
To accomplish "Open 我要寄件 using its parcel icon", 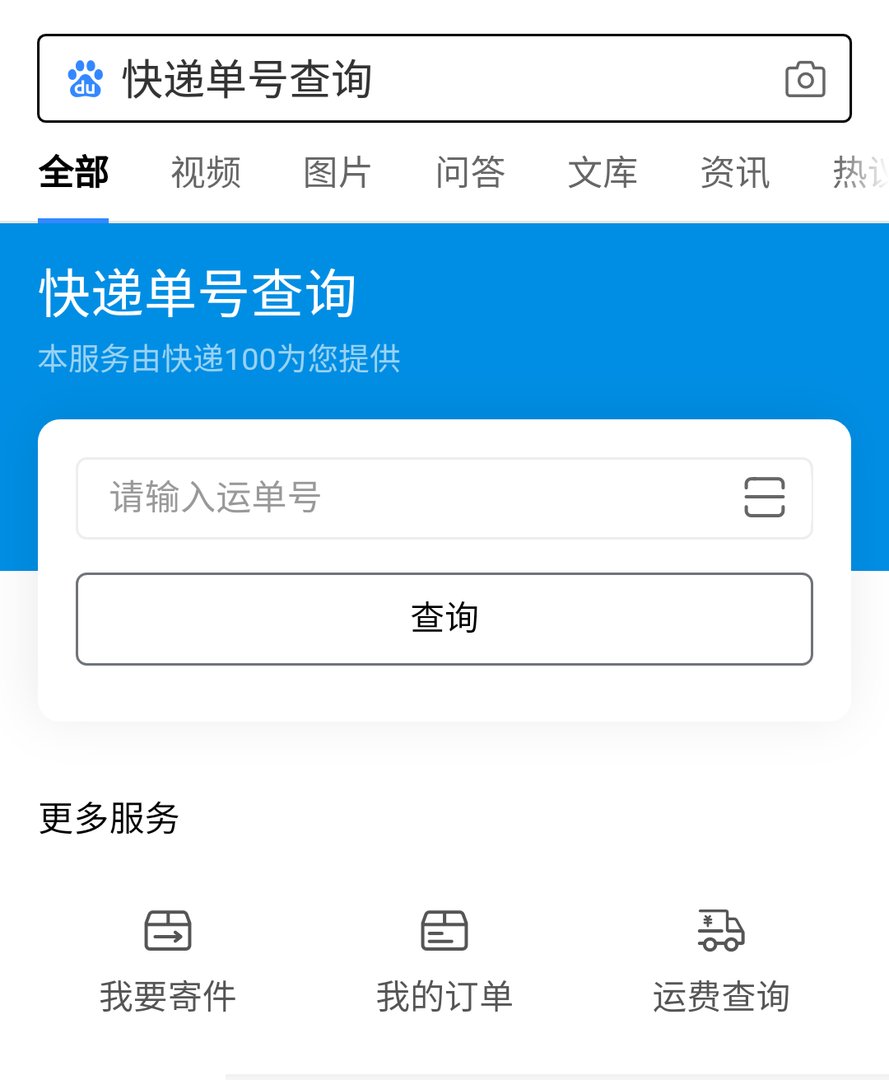I will [168, 930].
